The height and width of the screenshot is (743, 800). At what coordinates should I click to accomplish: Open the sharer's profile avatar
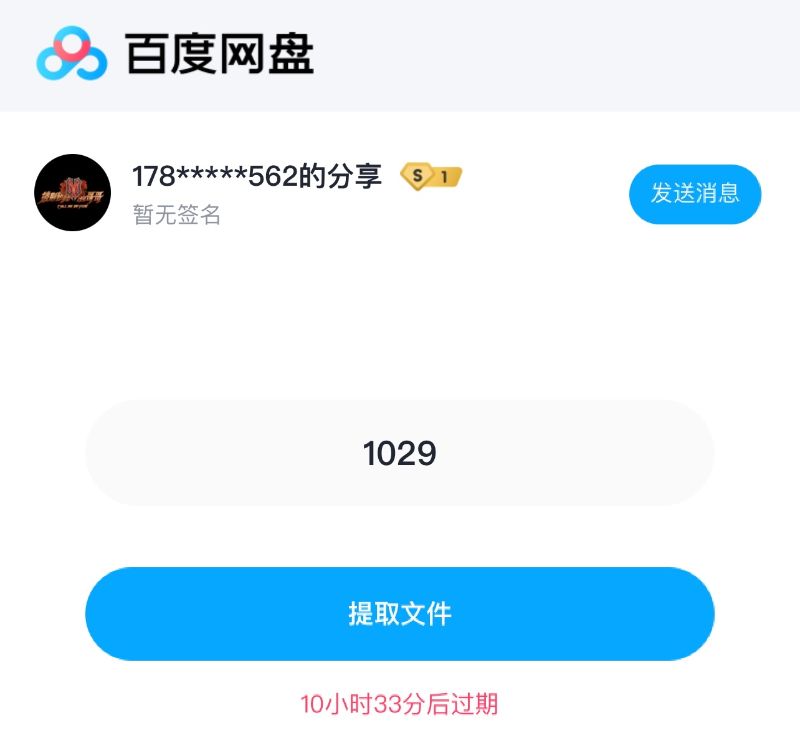(72, 193)
